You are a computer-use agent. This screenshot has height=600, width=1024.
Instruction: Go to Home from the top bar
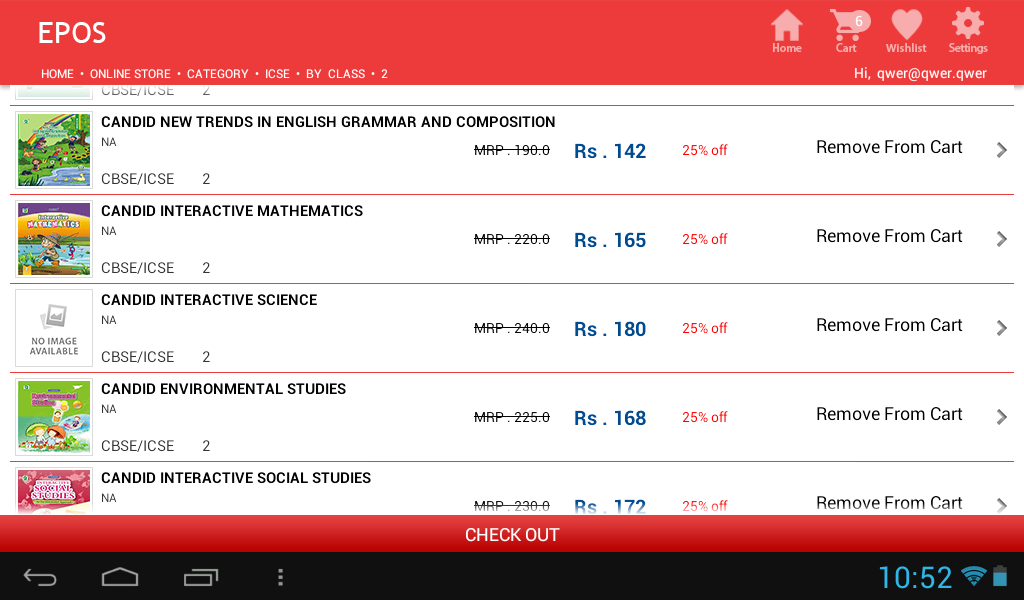click(786, 31)
